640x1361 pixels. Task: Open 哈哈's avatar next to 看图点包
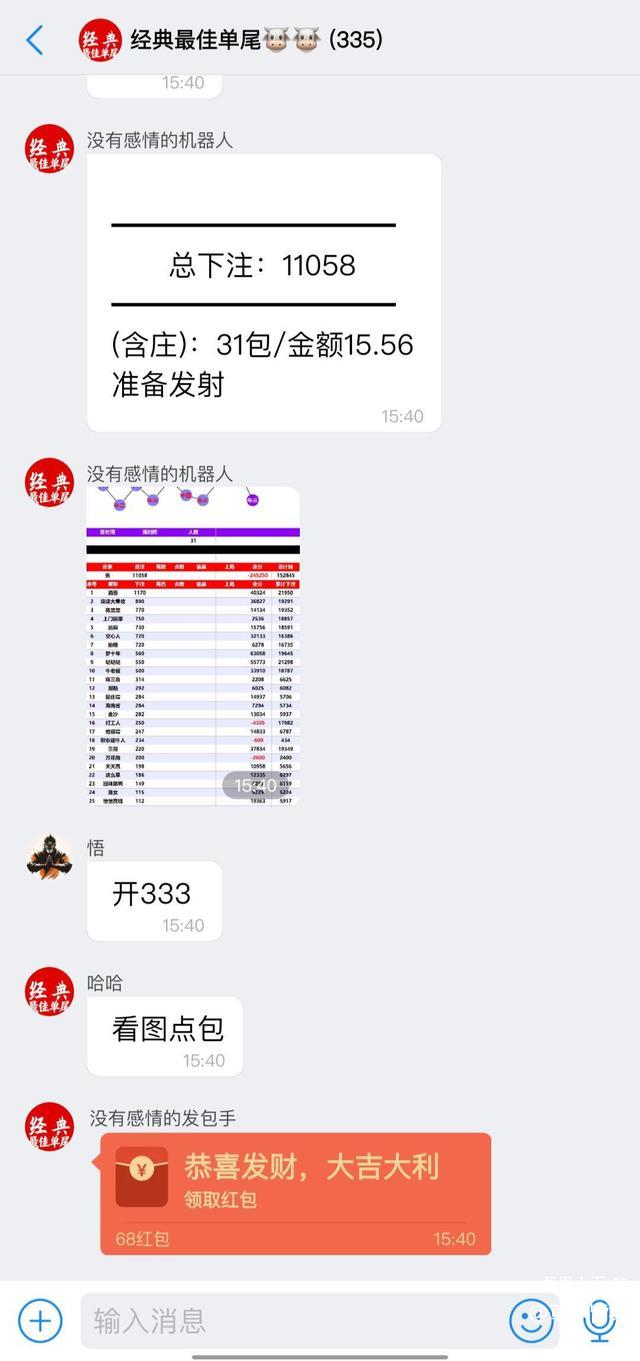point(49,992)
